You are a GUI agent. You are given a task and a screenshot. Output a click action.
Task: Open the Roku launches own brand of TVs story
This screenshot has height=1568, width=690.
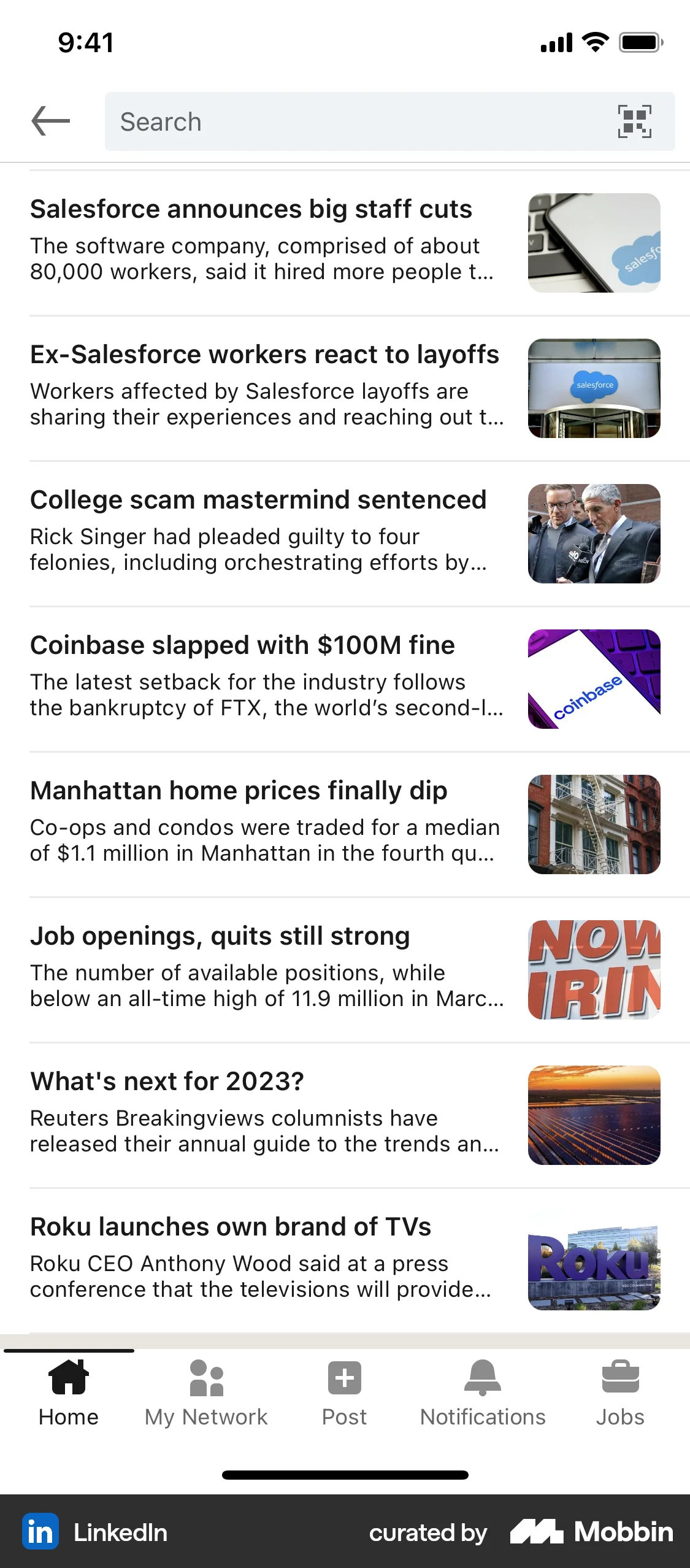pos(231,1227)
